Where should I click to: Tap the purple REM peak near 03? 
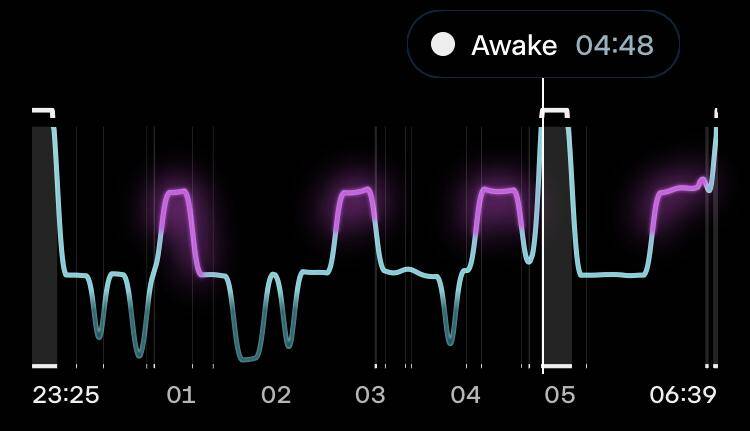[355, 192]
